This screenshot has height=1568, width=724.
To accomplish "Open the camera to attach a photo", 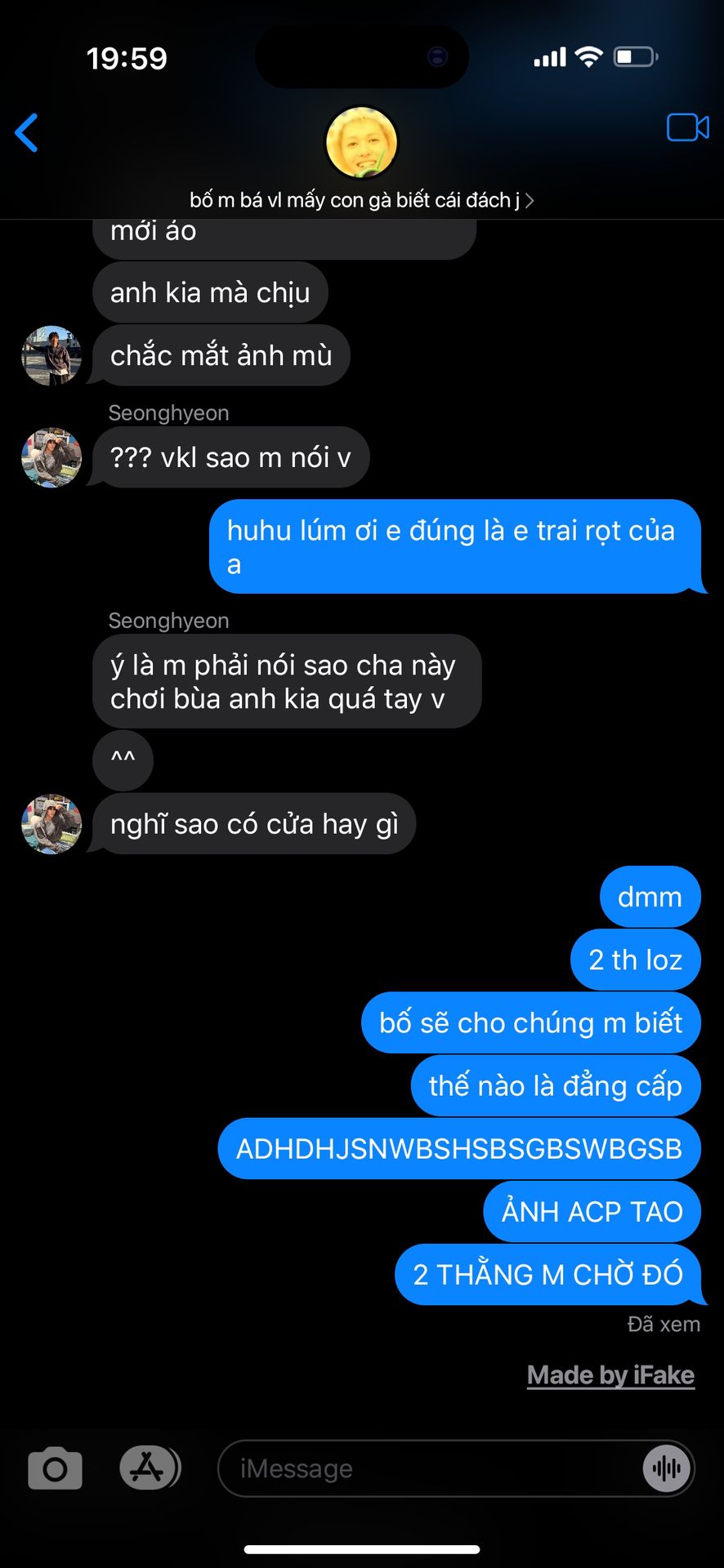I will click(x=55, y=1468).
